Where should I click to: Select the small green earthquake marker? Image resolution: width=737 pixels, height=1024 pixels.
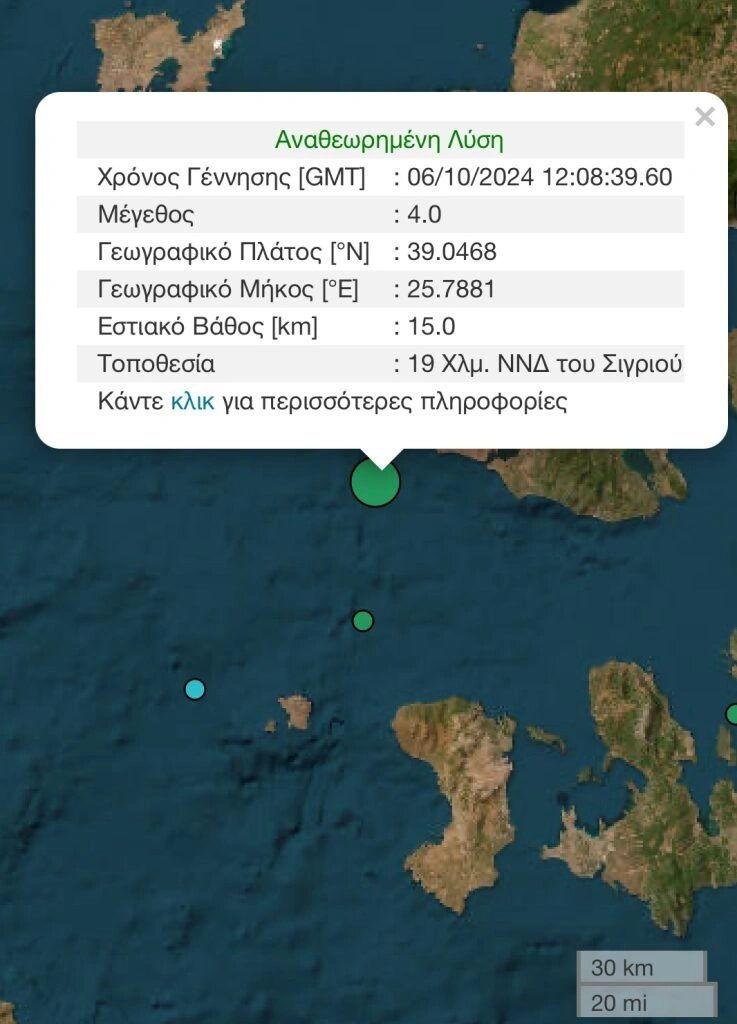363,621
